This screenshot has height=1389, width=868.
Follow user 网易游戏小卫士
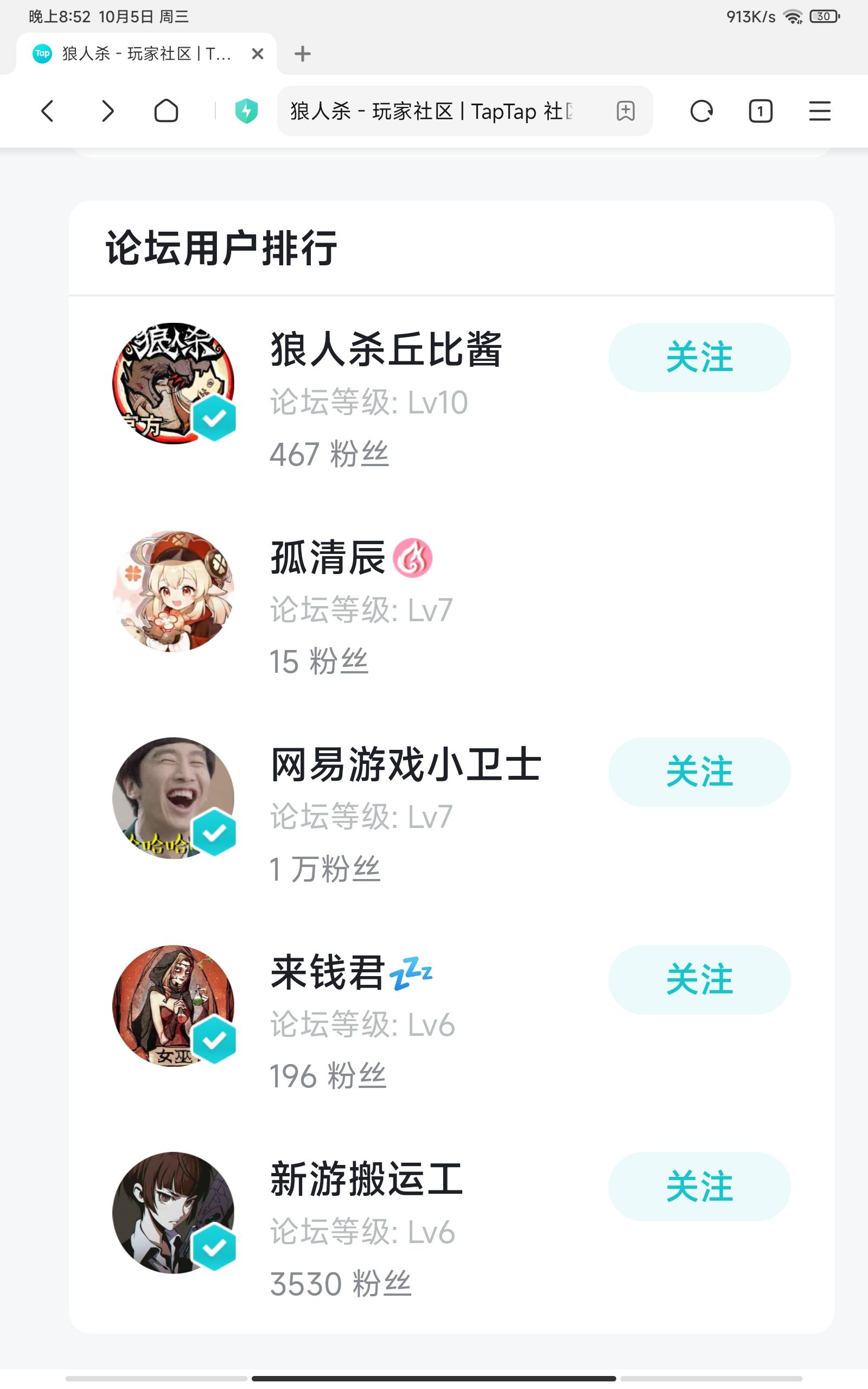point(699,772)
